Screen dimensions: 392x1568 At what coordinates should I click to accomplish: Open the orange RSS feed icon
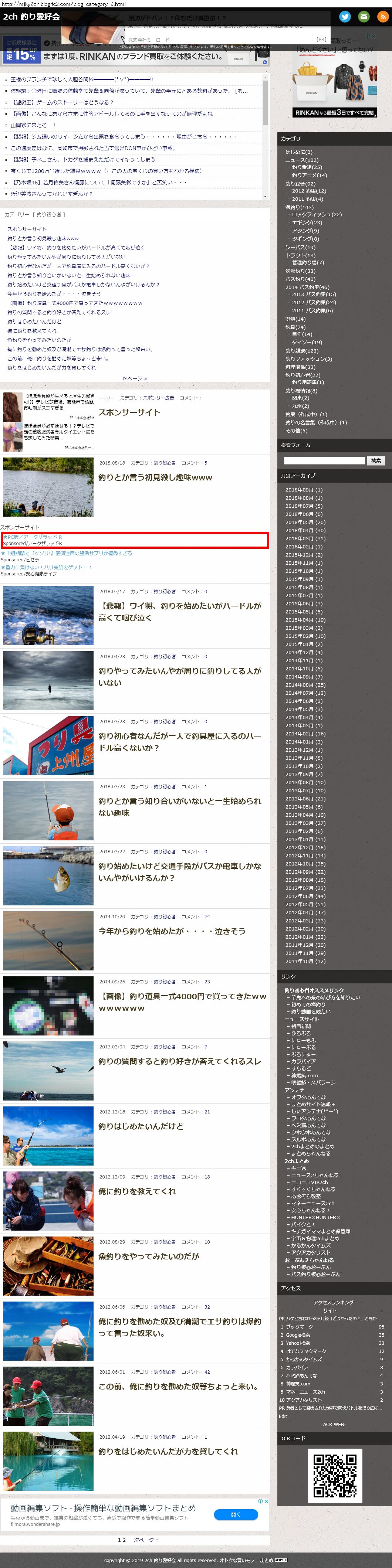[x=382, y=17]
